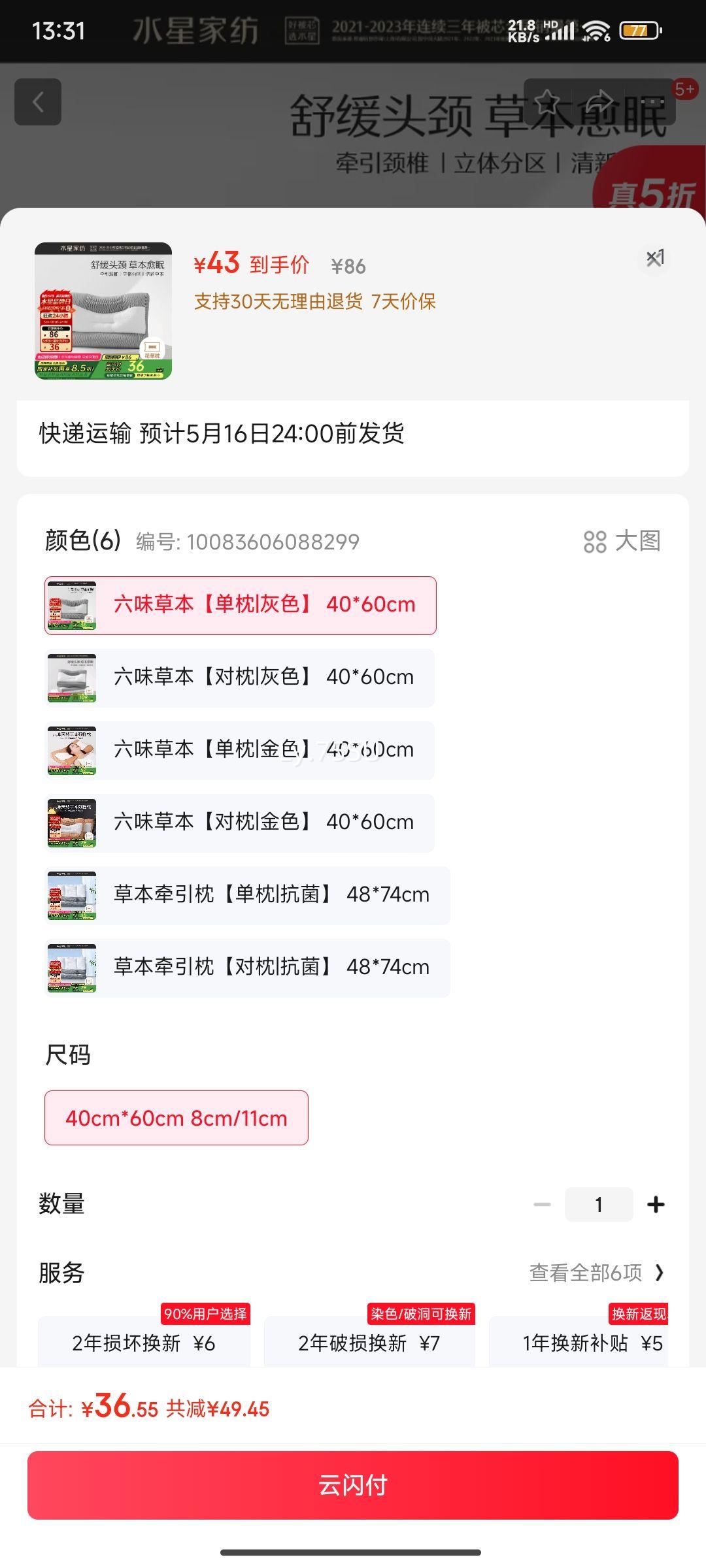This screenshot has width=706, height=1568.
Task: Choose 草本牵引枕【单枕|抗菌】48*74cm
Action: pos(247,895)
